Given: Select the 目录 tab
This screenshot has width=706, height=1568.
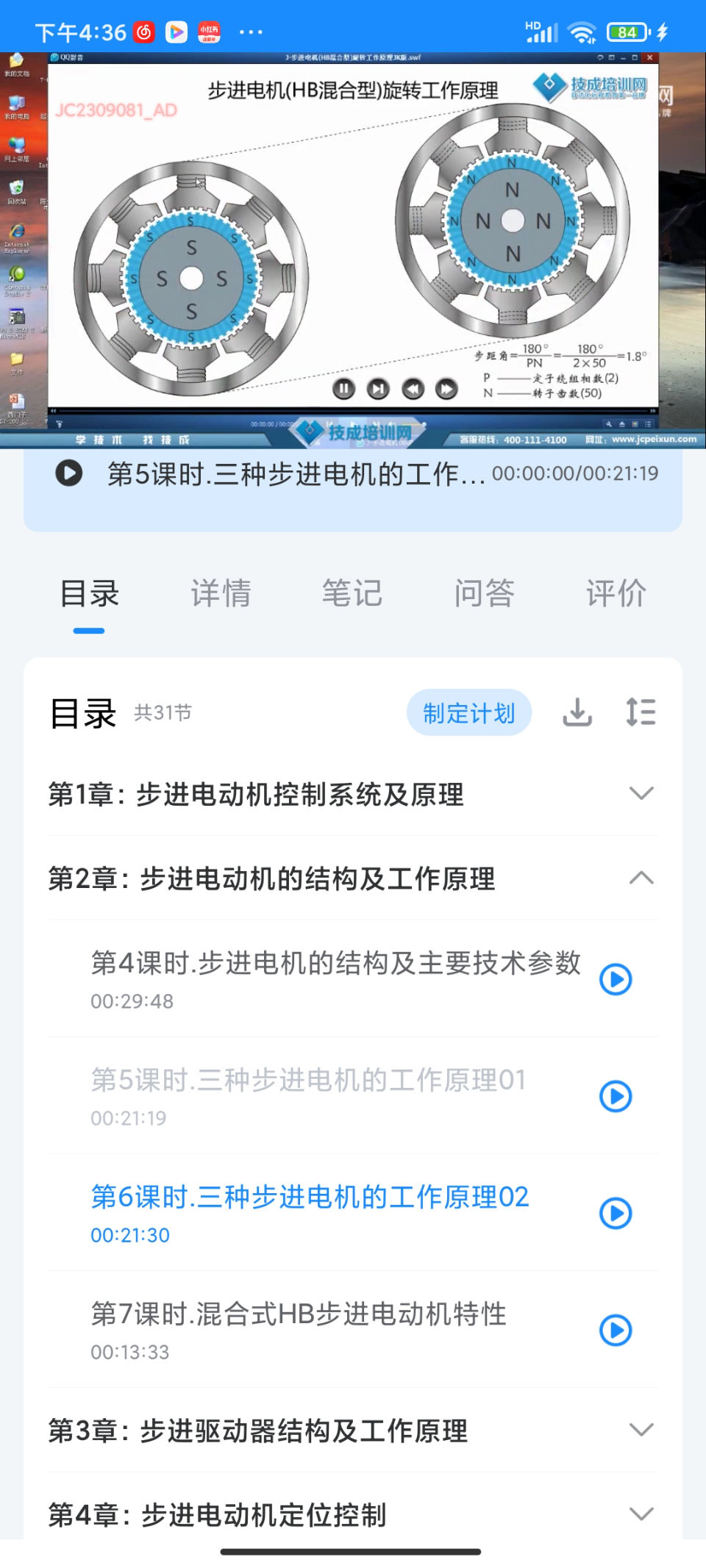Looking at the screenshot, I should 89,593.
